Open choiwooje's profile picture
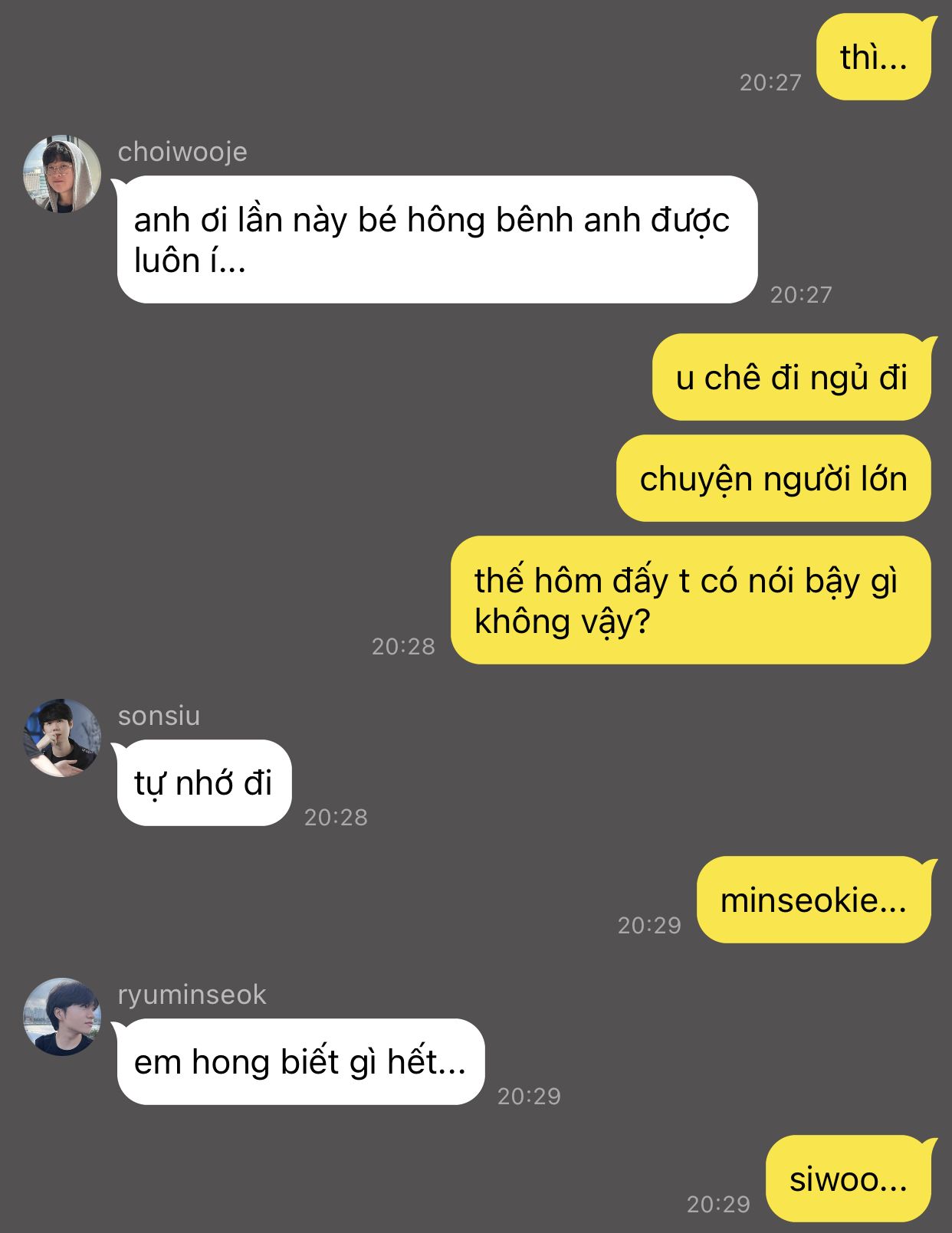Image resolution: width=952 pixels, height=1233 pixels. [62, 175]
